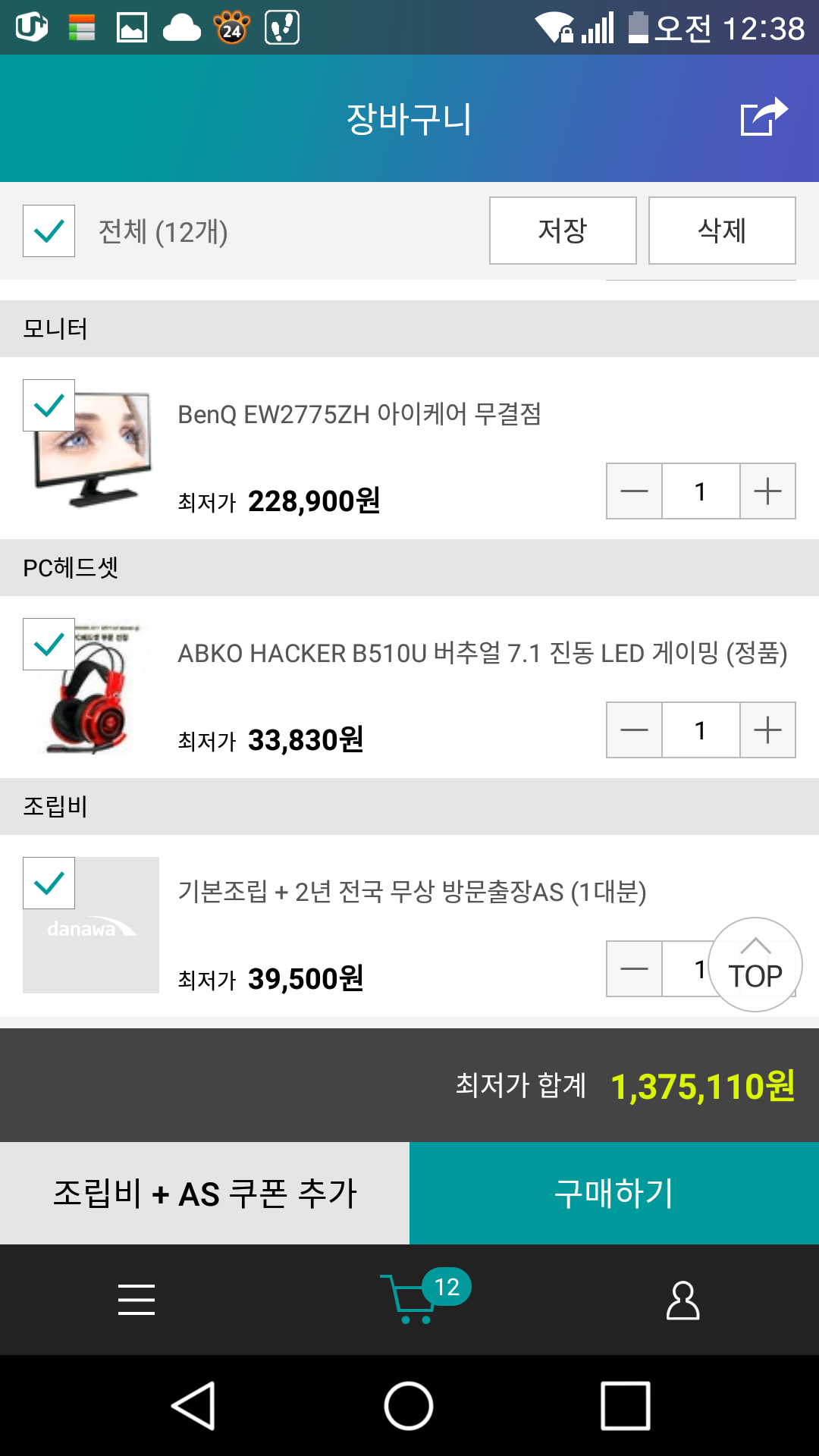This screenshot has width=819, height=1456.
Task: Jump back up with the TOP button
Action: [x=755, y=965]
